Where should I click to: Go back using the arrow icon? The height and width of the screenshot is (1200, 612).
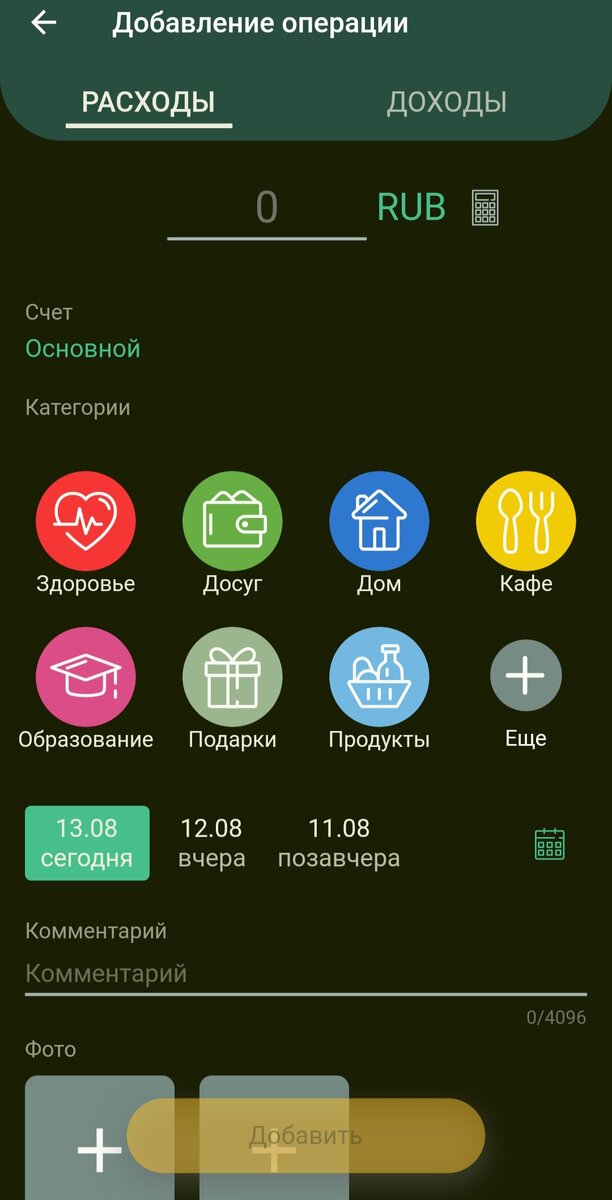(x=43, y=23)
